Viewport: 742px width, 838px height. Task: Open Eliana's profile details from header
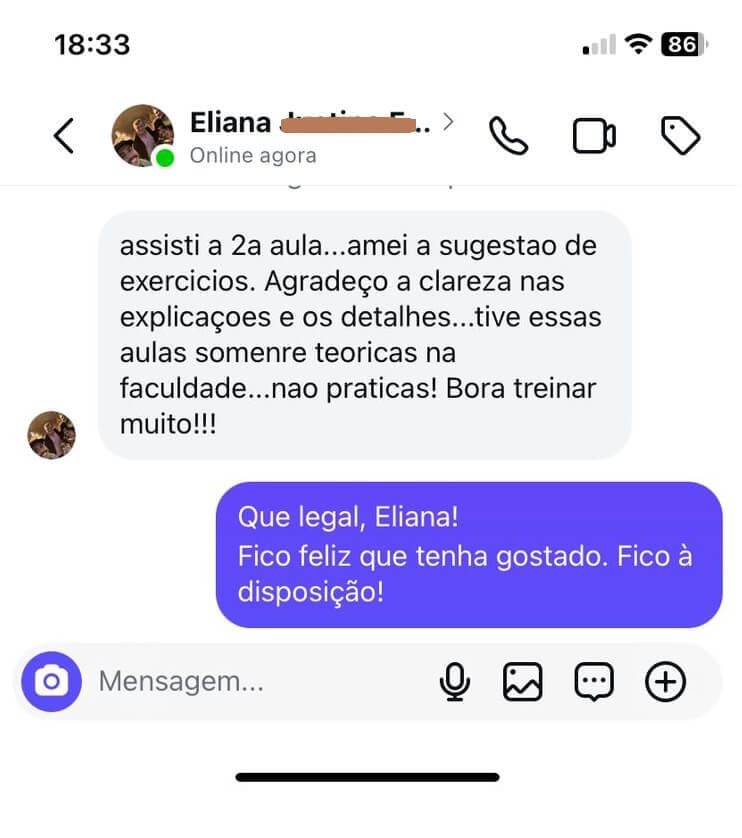point(310,124)
